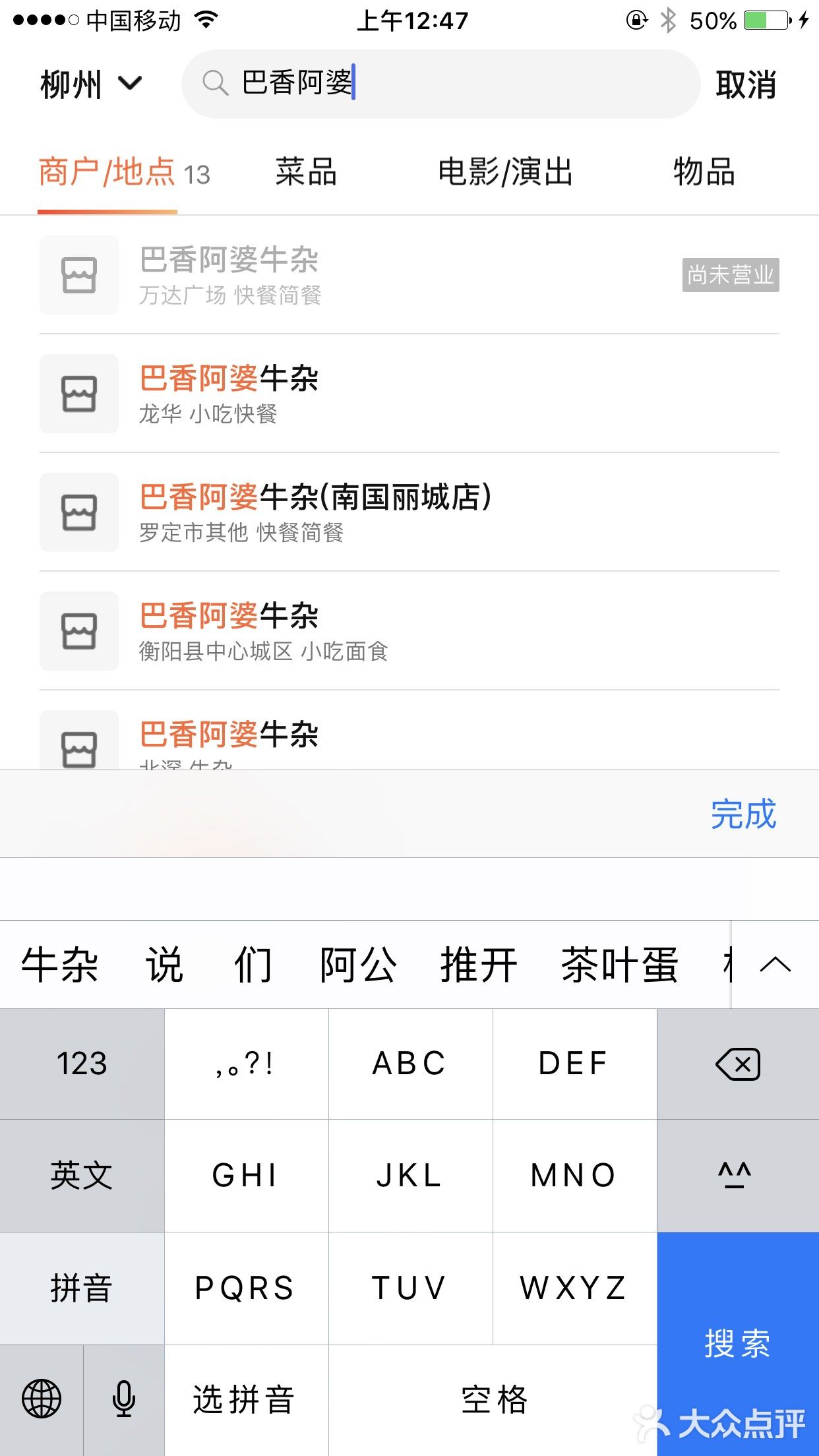
Task: Tap the microphone icon for voice input
Action: click(x=123, y=1397)
